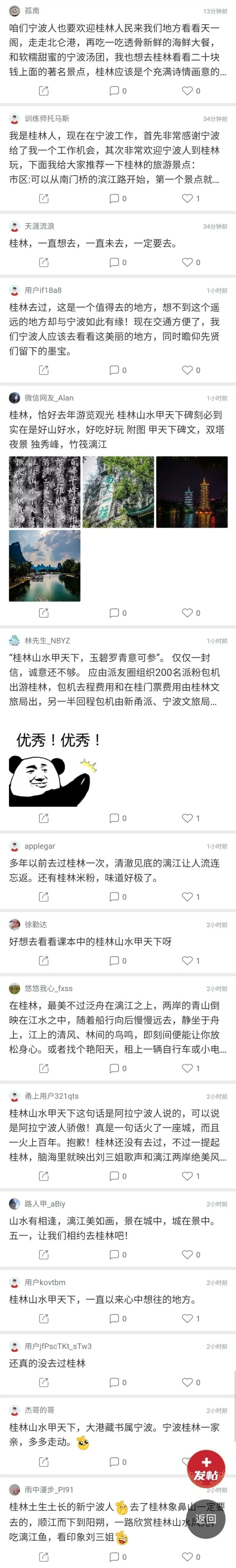Open the Li River landscape photo

pyautogui.click(x=45, y=566)
